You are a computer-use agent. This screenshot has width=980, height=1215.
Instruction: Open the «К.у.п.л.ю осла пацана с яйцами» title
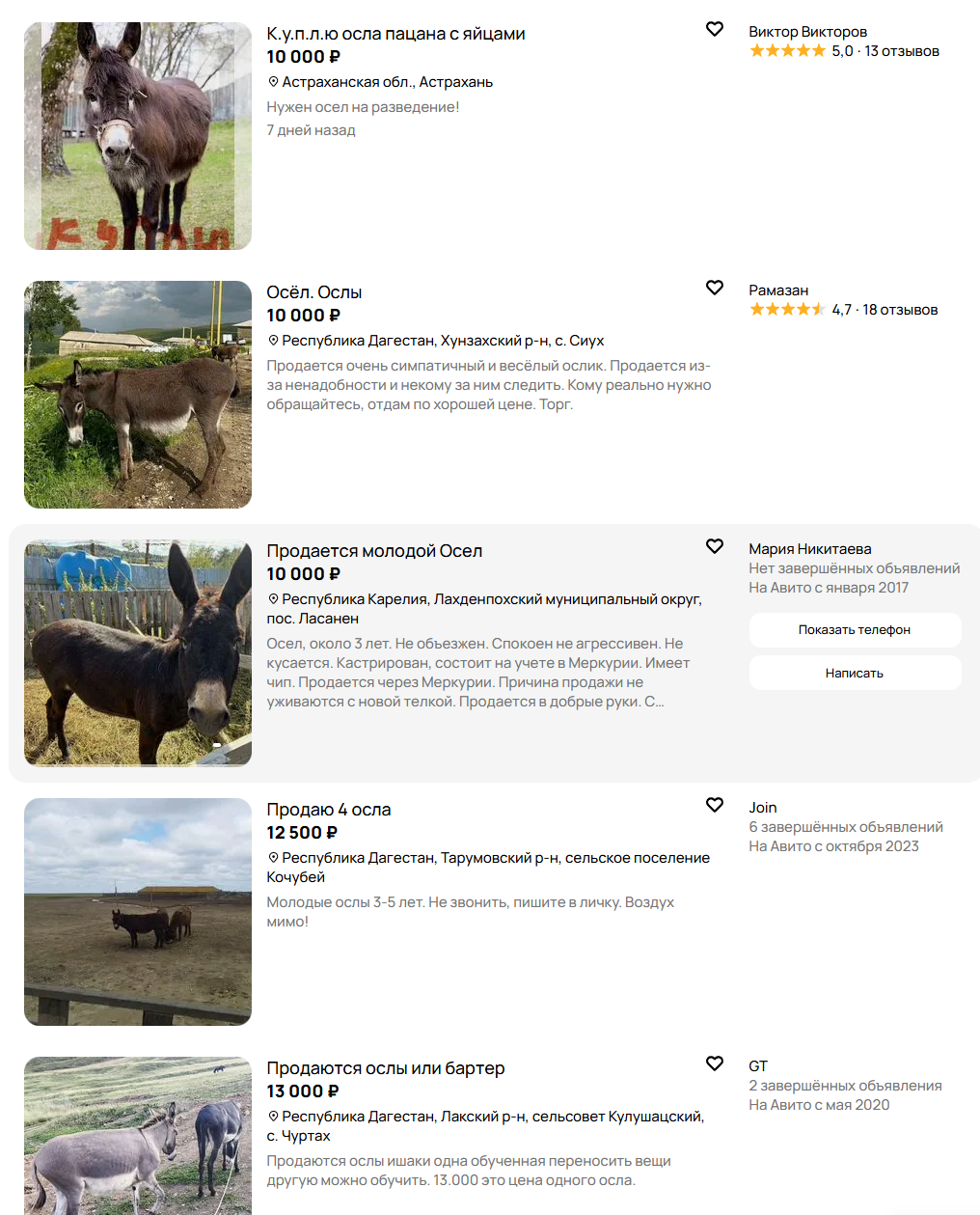pos(395,34)
